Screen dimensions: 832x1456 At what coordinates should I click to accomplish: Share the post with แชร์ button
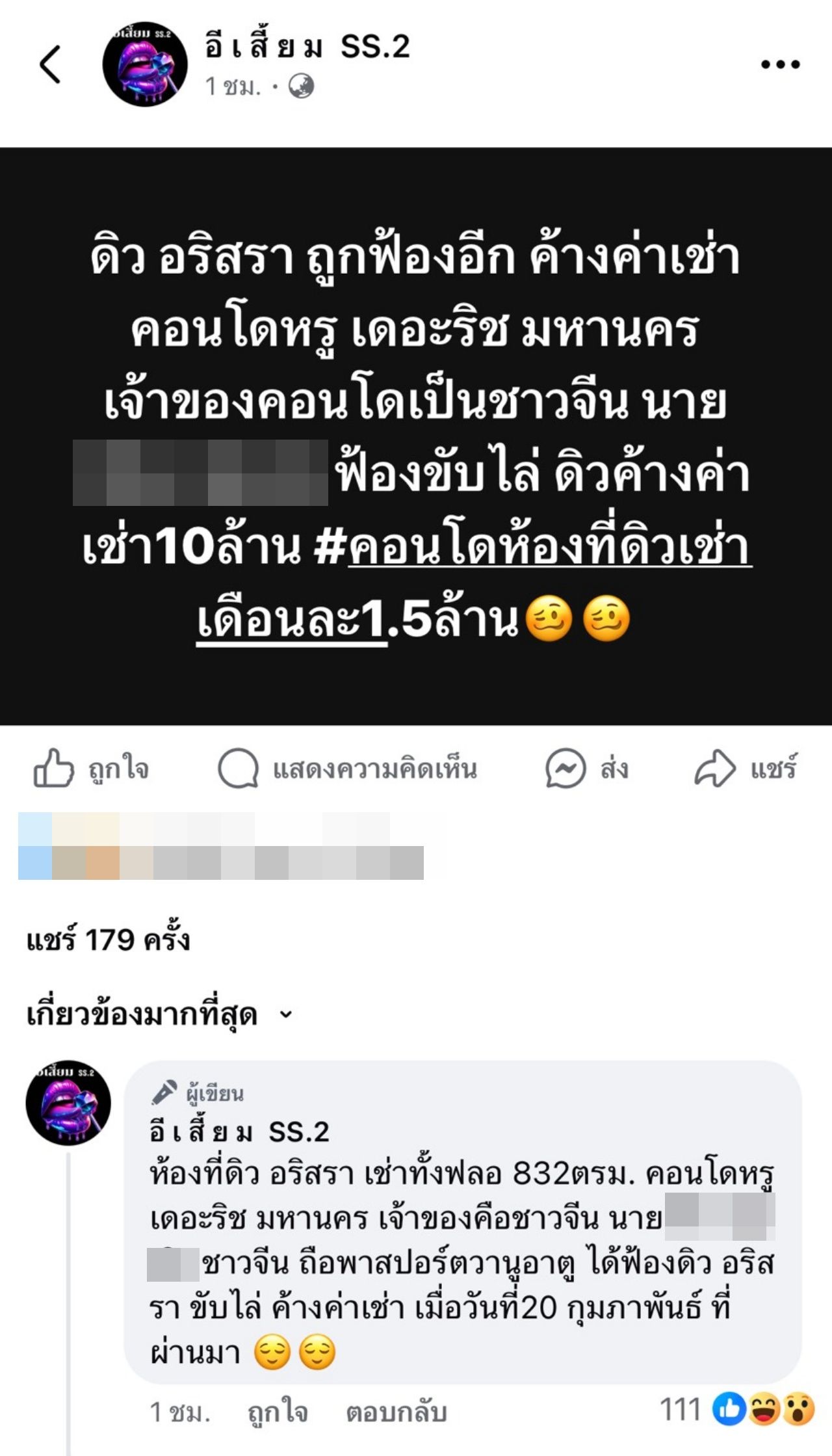(746, 769)
